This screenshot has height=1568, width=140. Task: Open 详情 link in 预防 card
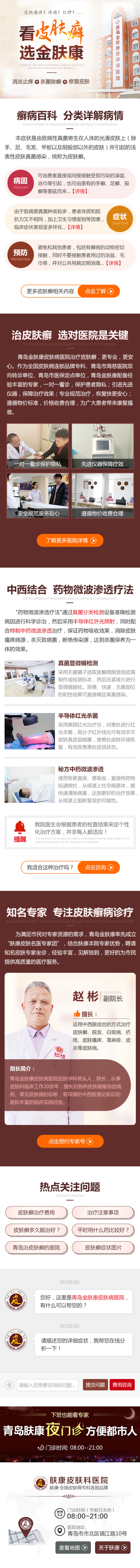pyautogui.click(x=113, y=264)
